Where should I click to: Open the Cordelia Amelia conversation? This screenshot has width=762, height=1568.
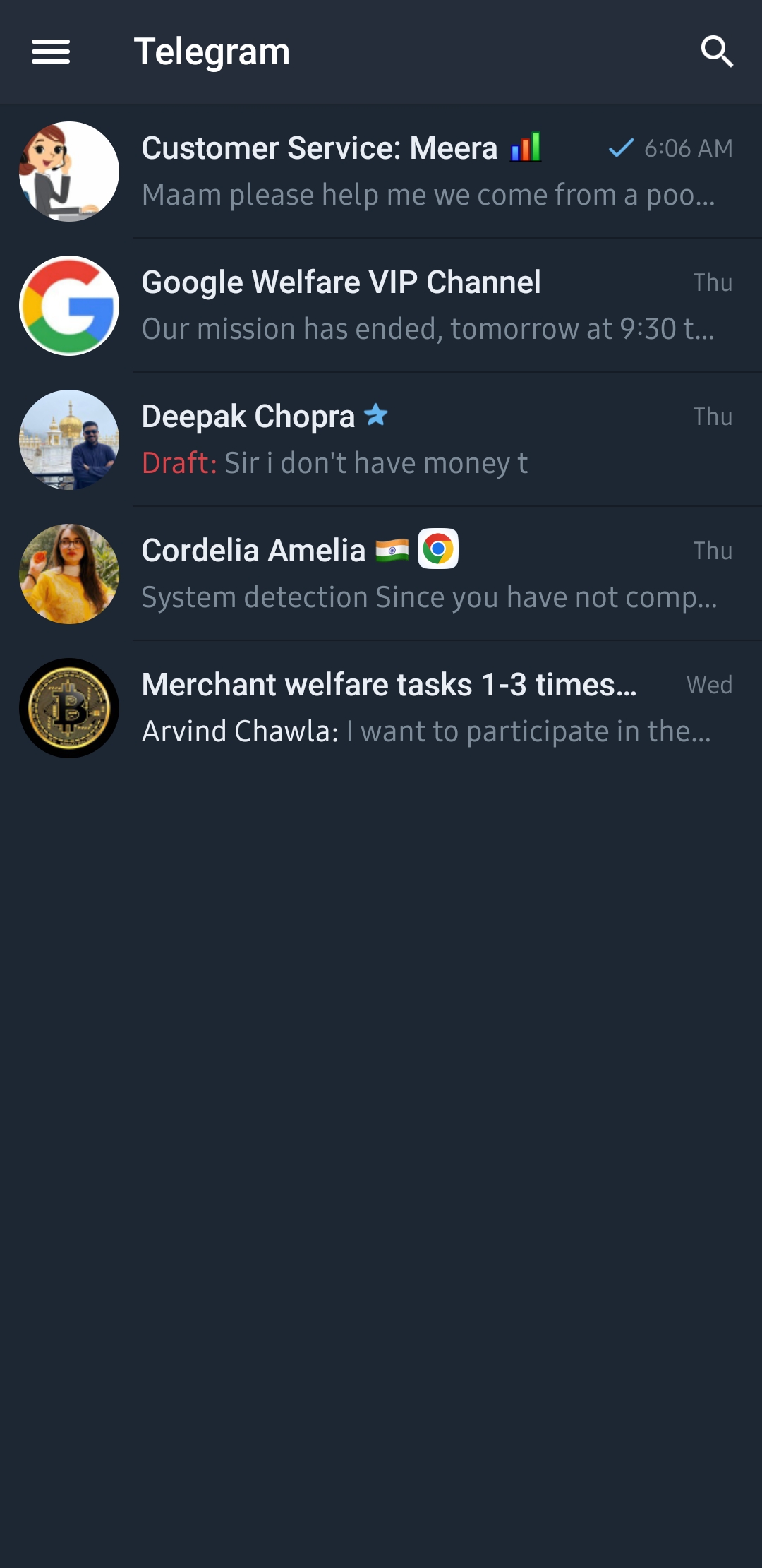(x=381, y=573)
